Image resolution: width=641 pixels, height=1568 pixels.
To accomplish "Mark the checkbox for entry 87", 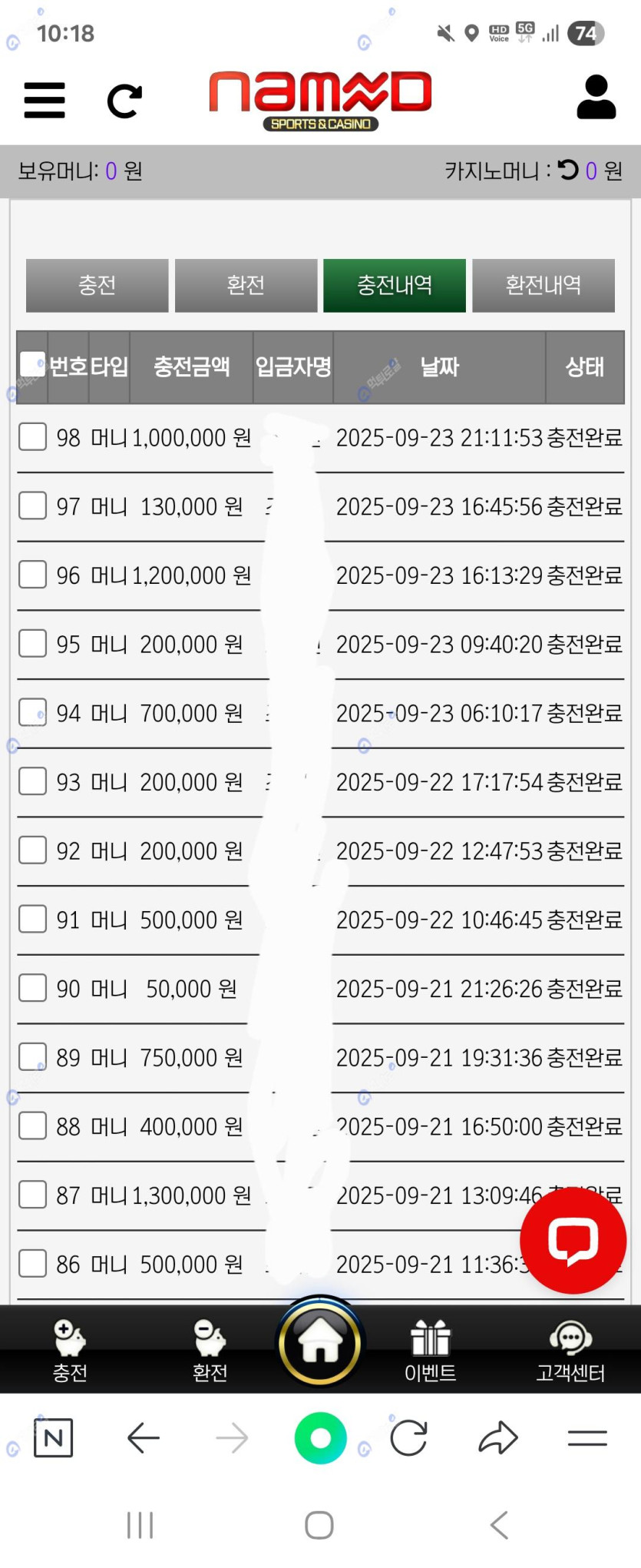I will click(32, 1195).
